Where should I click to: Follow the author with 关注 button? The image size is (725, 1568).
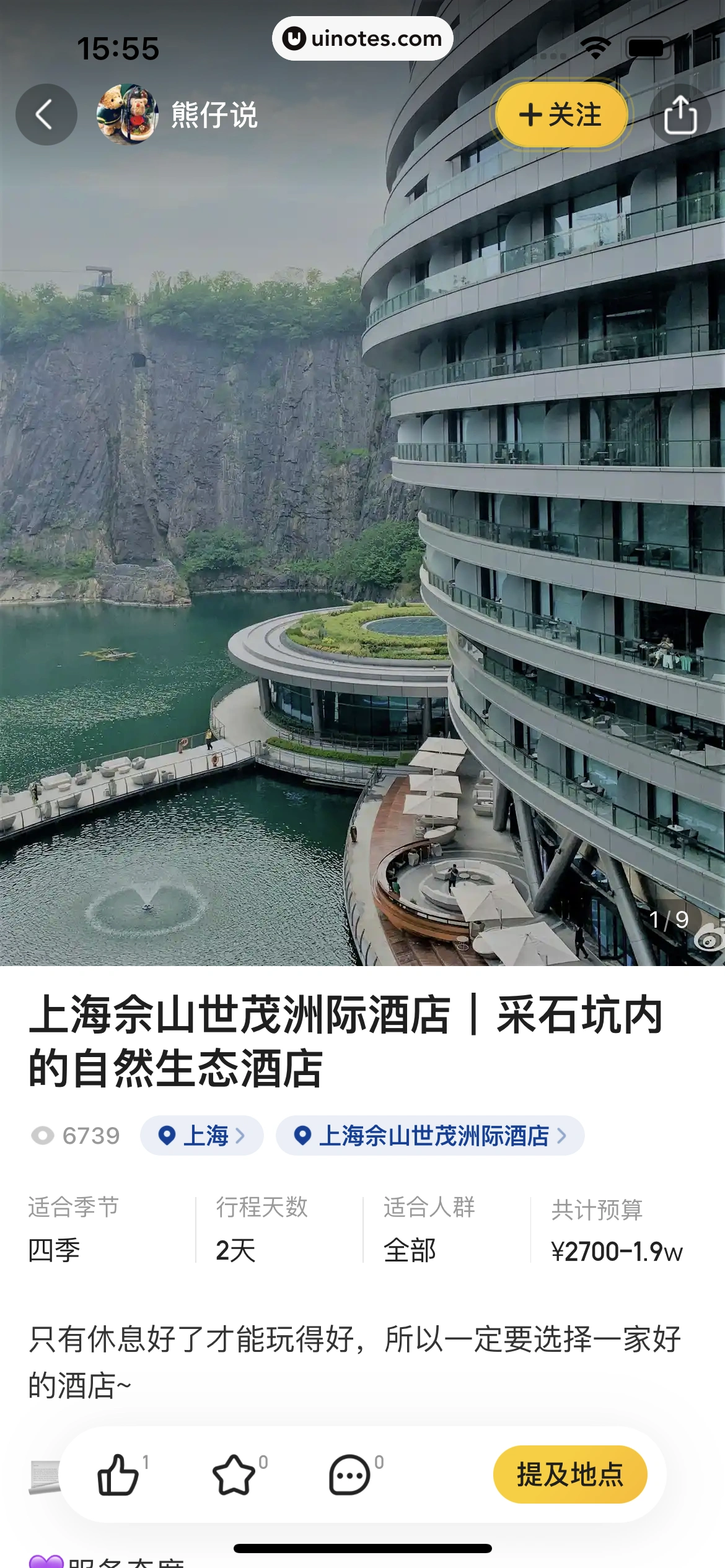tap(561, 115)
